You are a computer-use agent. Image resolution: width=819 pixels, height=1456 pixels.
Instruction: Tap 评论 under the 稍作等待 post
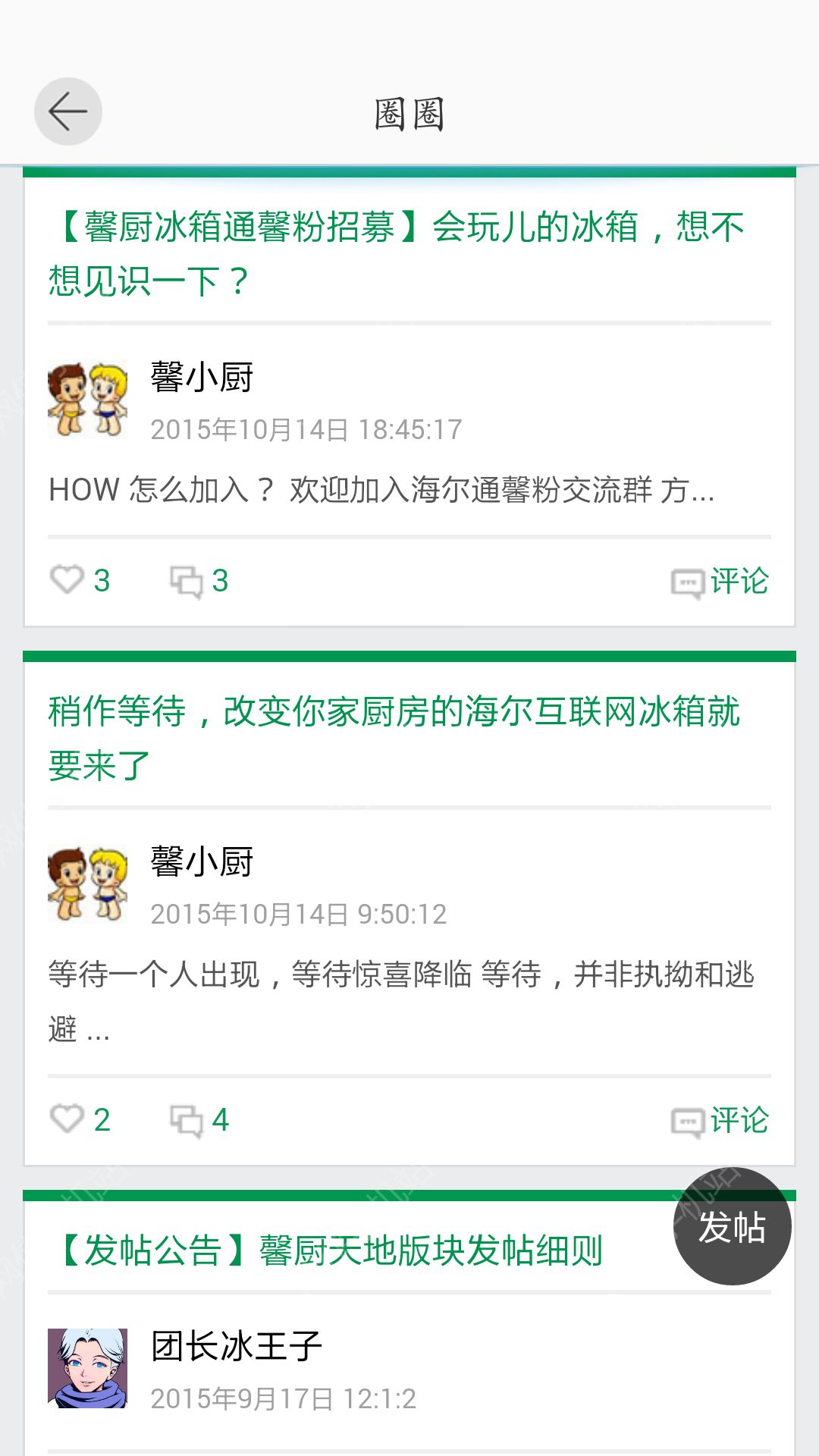pos(720,1121)
